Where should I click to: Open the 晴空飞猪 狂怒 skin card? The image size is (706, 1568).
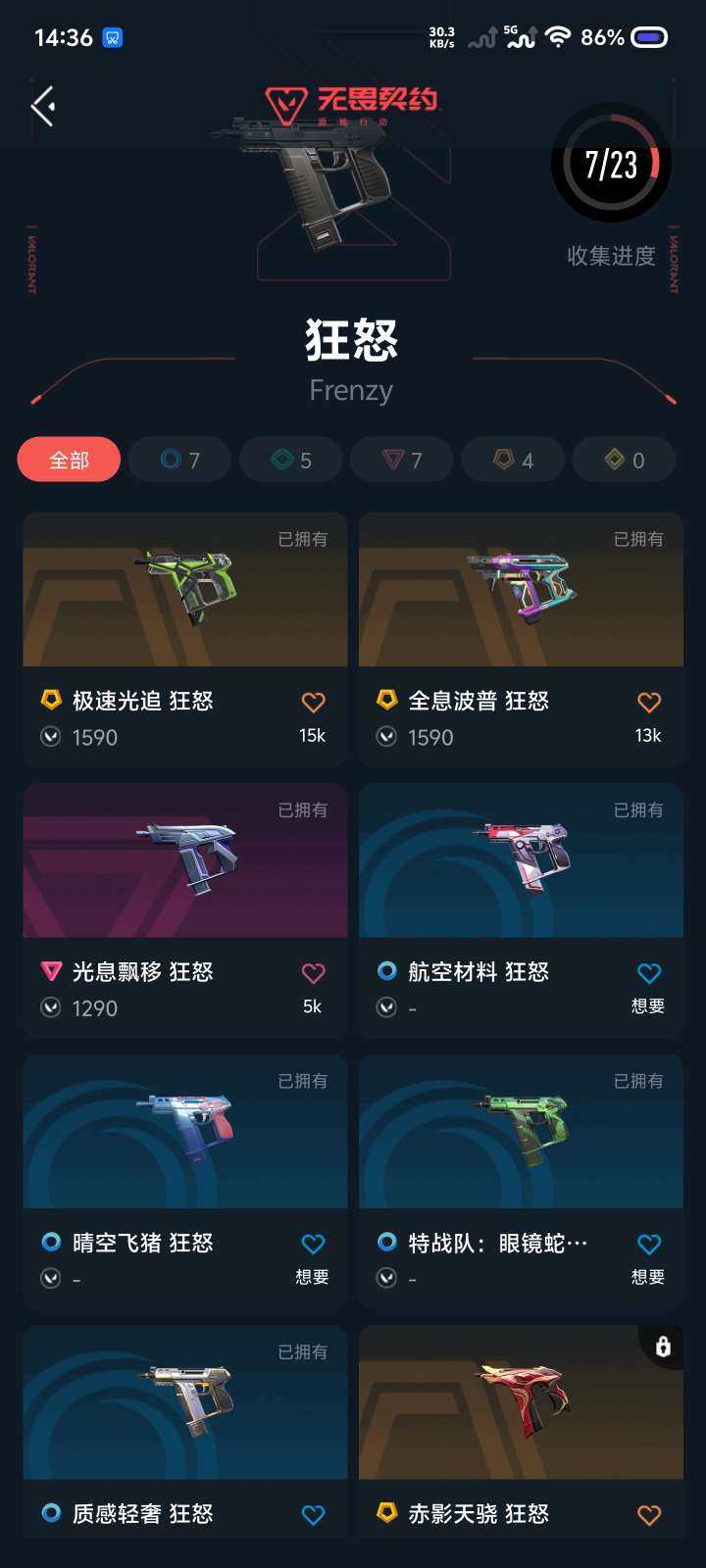tap(184, 1132)
